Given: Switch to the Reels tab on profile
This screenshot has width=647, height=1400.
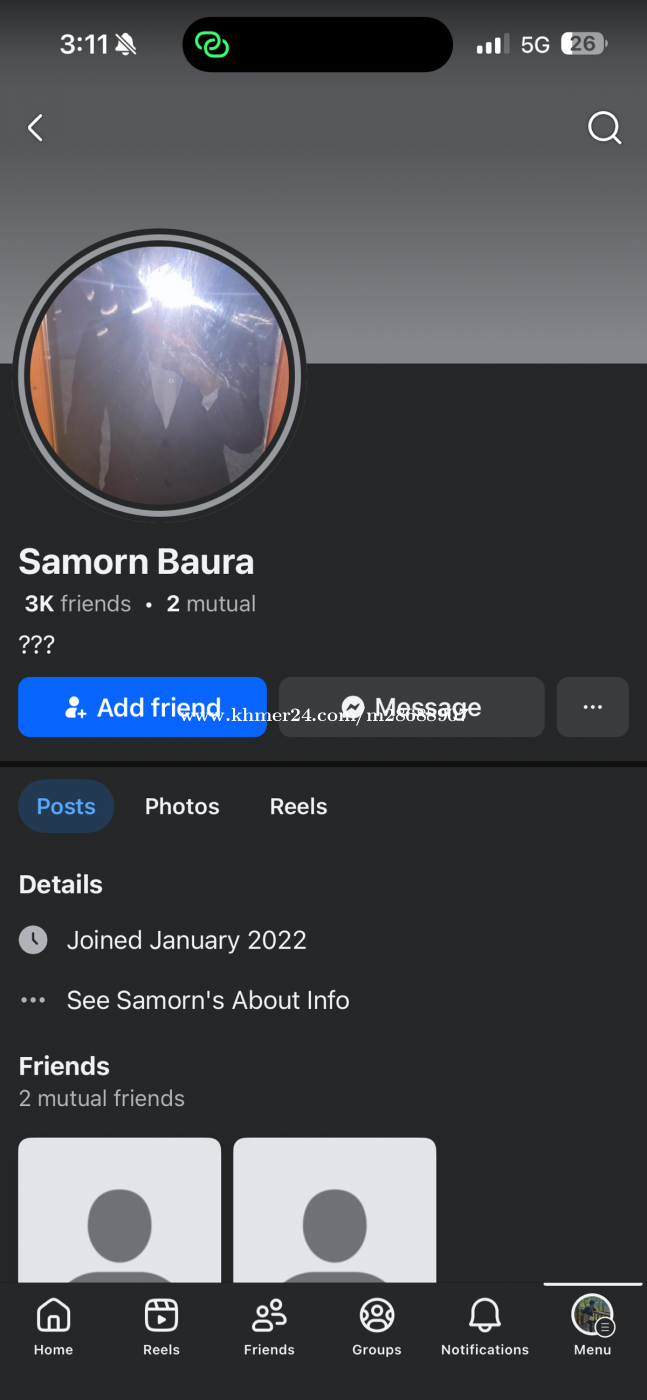Looking at the screenshot, I should point(298,806).
